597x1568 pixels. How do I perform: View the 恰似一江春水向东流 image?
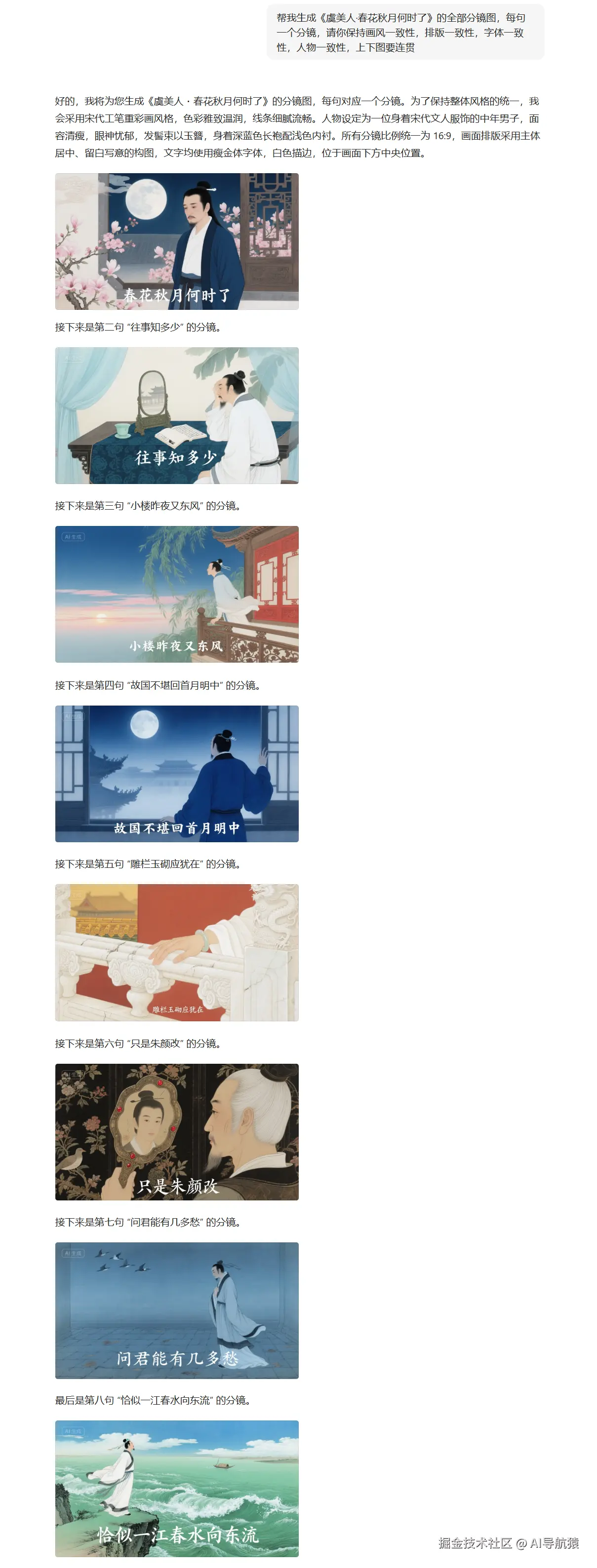tap(177, 1488)
